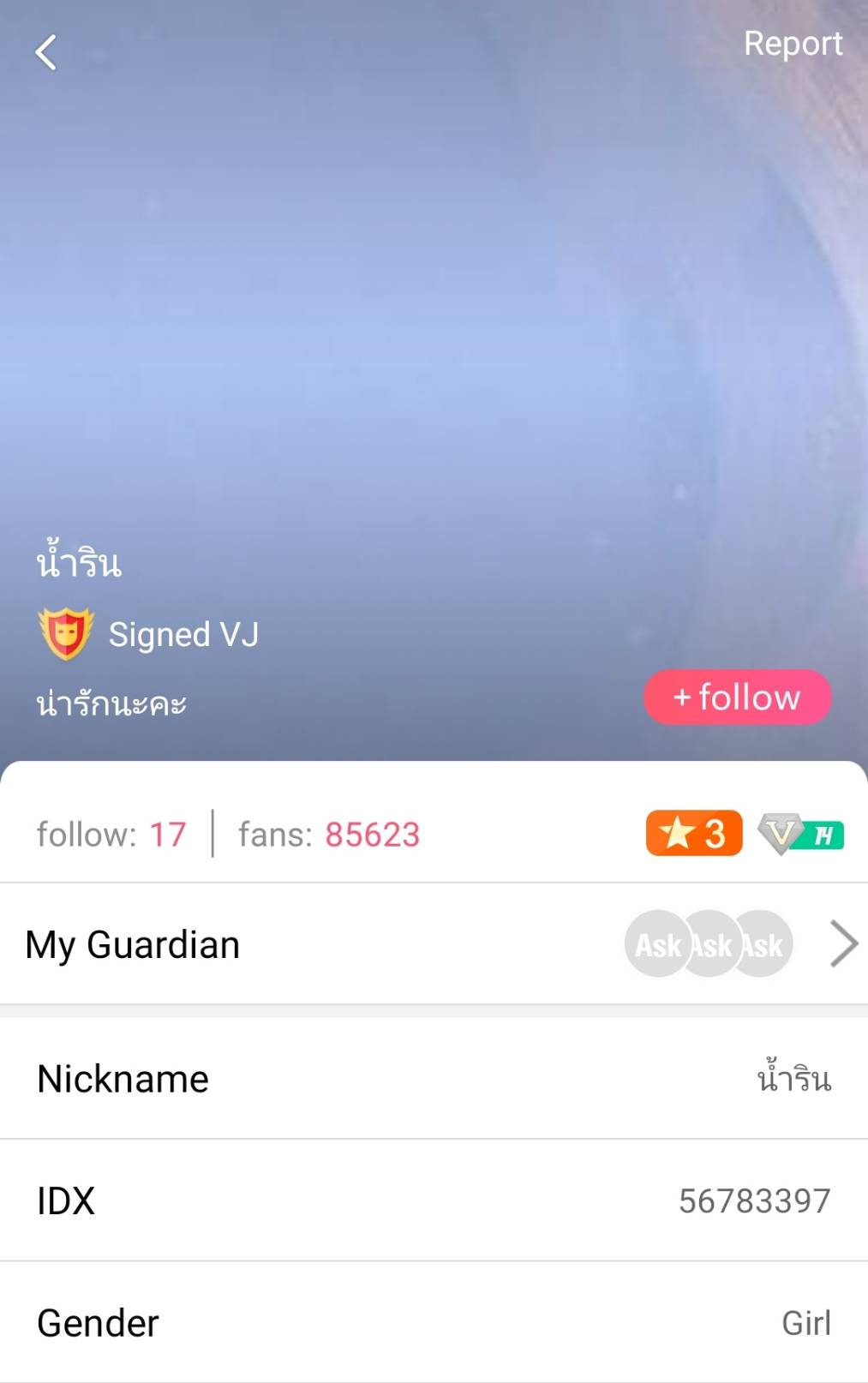View the follow count list

pyautogui.click(x=111, y=835)
